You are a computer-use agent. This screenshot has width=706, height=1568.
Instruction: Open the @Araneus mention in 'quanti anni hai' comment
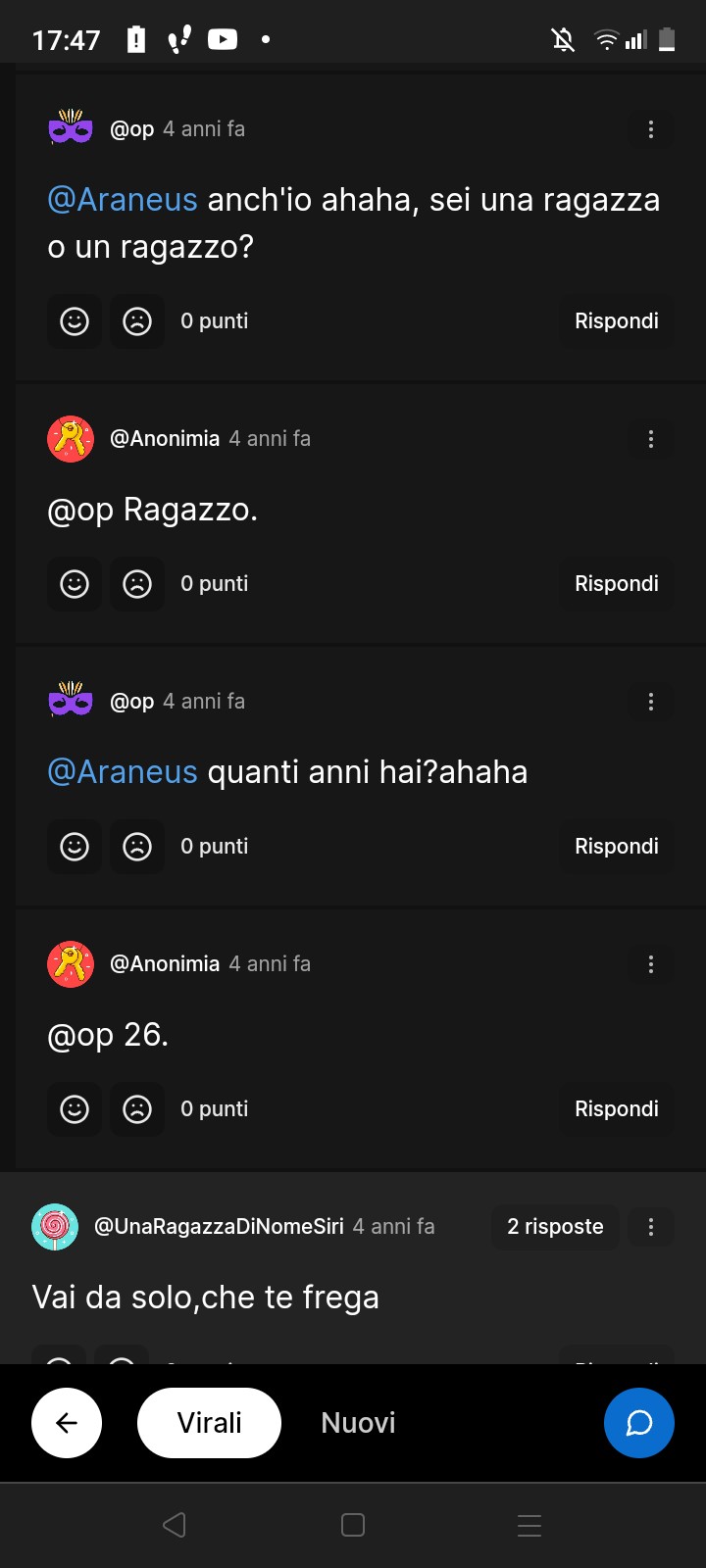123,772
